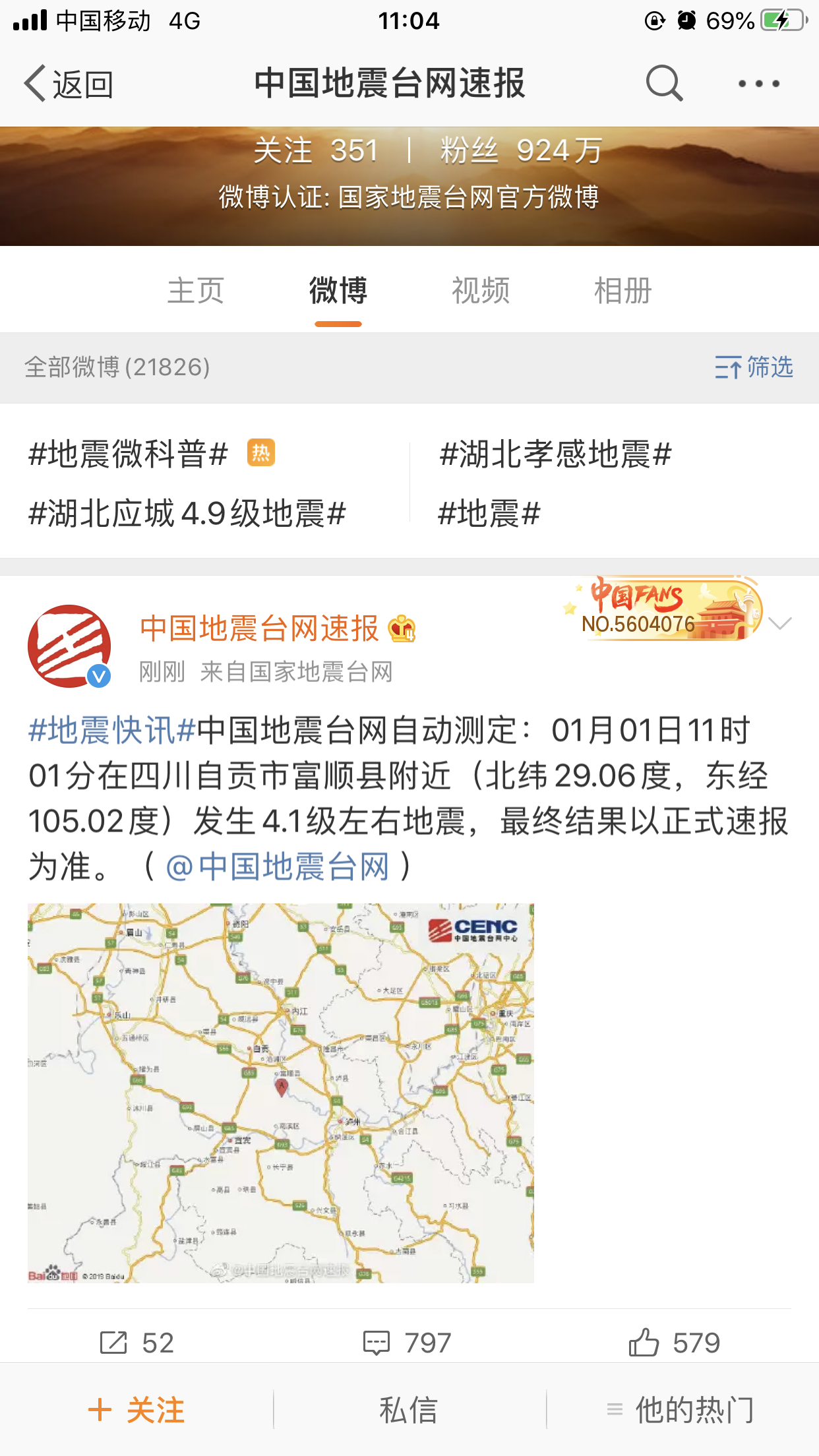Expand the post options chevron
The height and width of the screenshot is (1456, 819).
tap(779, 624)
